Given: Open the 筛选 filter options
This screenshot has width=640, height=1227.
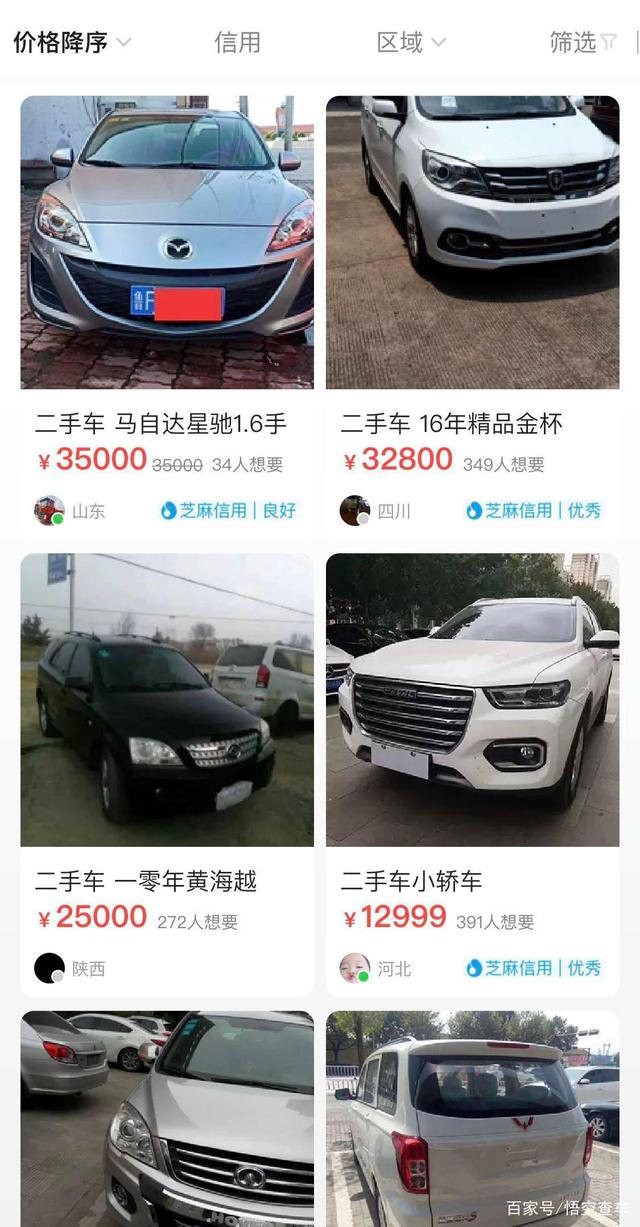Looking at the screenshot, I should [583, 42].
